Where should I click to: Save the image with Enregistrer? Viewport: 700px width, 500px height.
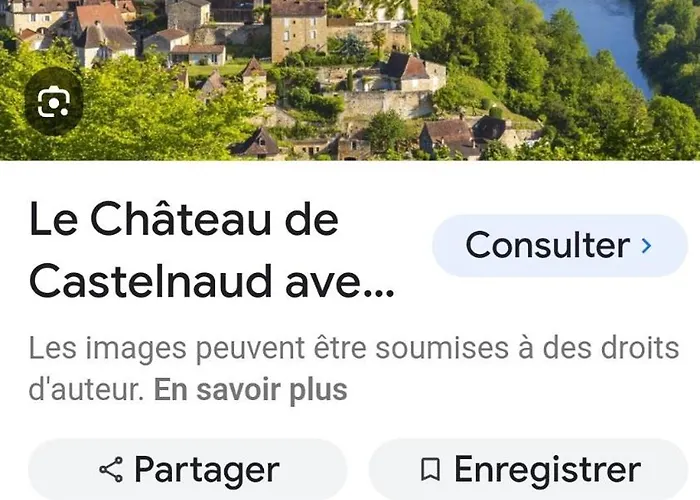[529, 470]
